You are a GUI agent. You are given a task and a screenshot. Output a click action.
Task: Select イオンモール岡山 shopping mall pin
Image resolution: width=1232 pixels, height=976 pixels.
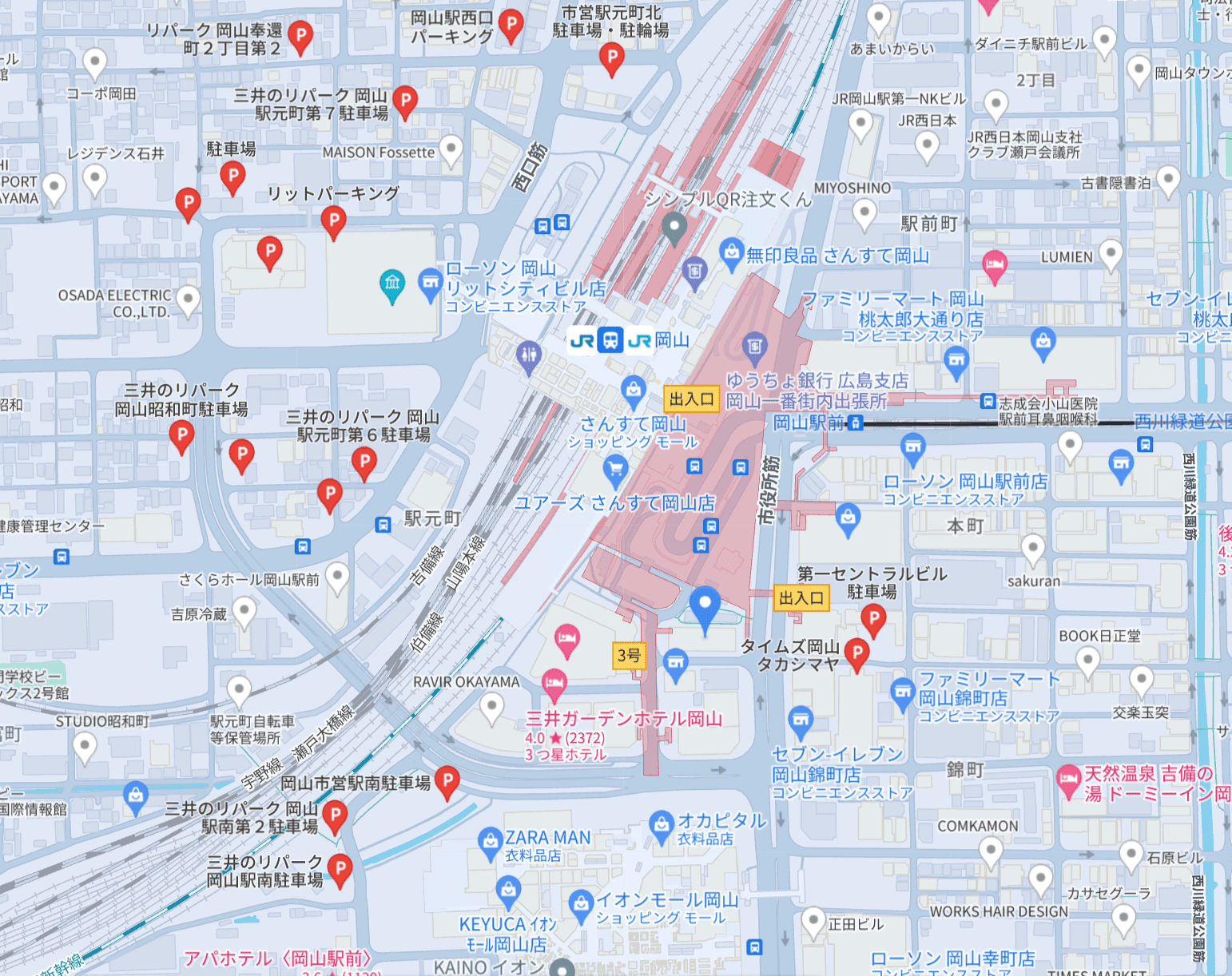581,904
